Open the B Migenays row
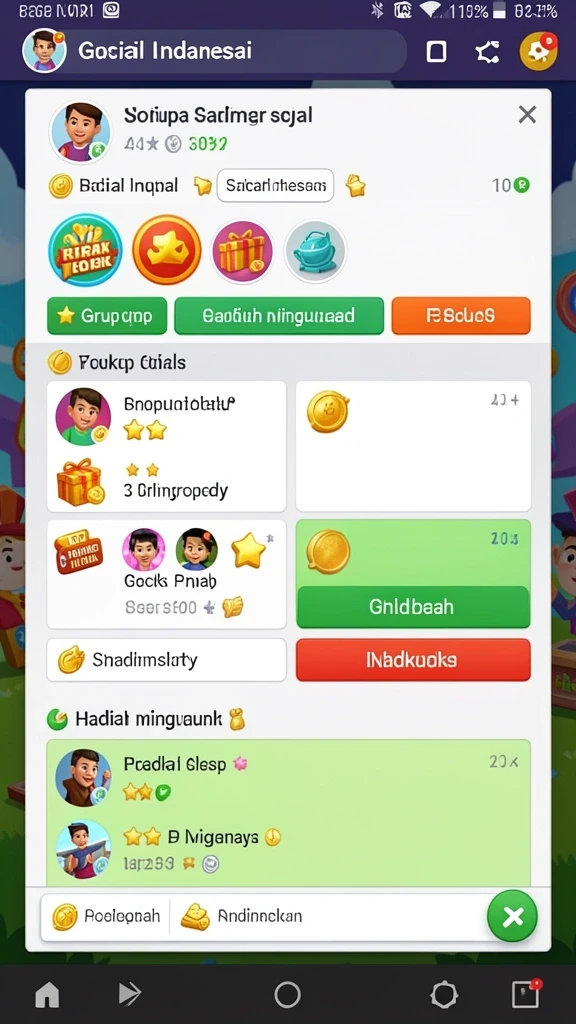576x1024 pixels. 288,848
